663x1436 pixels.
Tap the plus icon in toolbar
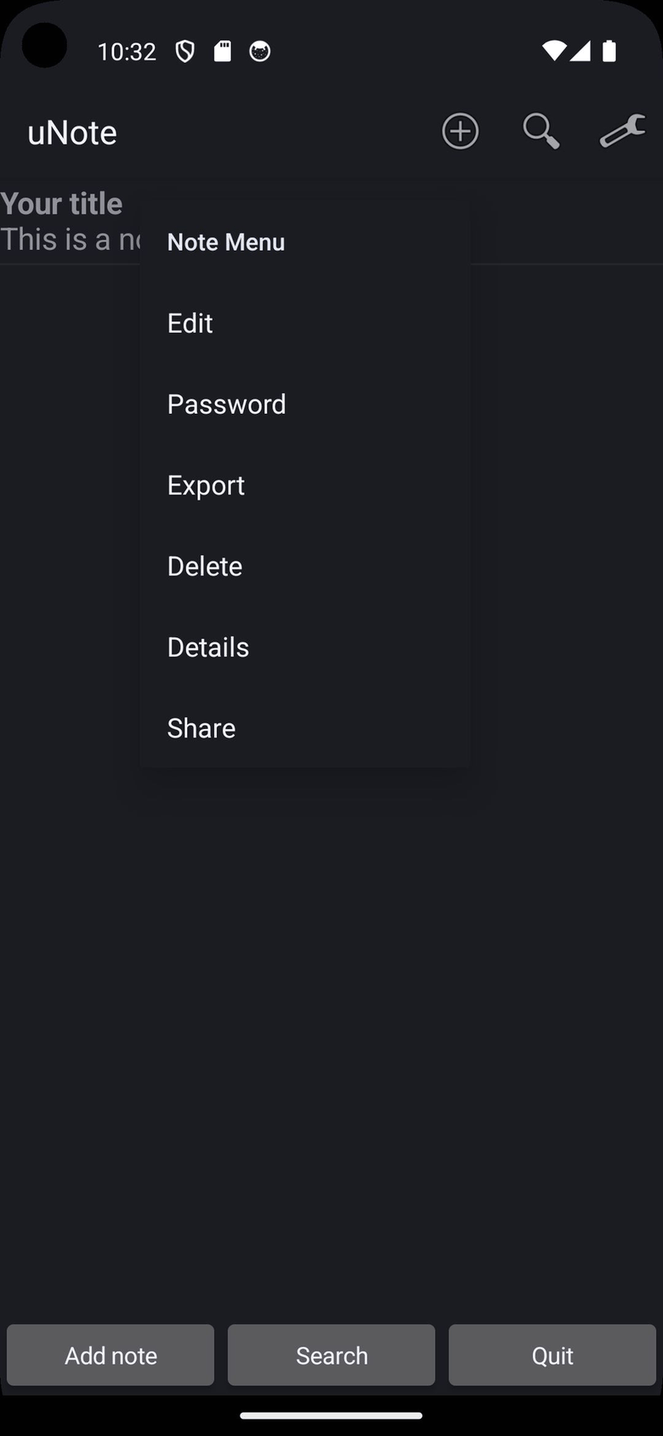(460, 131)
